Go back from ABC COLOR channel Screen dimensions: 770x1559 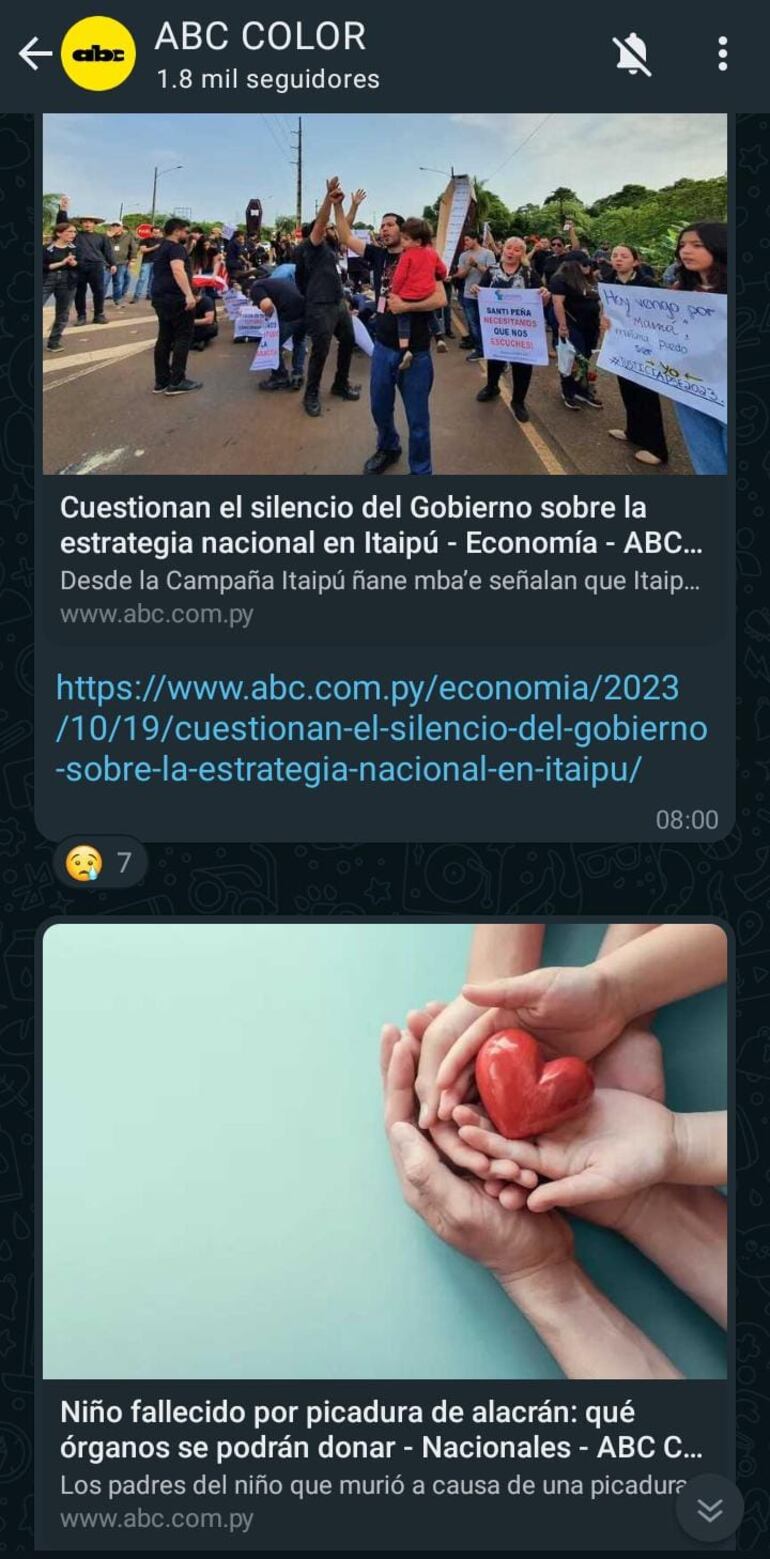coord(34,54)
